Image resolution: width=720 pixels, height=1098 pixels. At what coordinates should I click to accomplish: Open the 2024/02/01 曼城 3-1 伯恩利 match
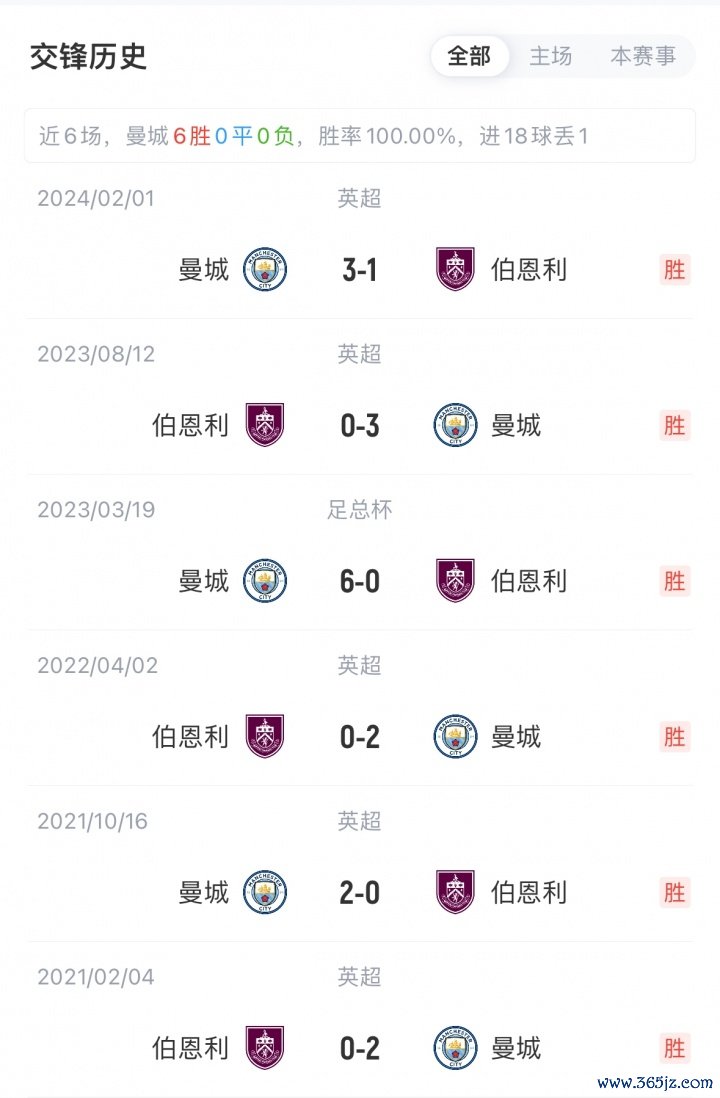click(x=360, y=269)
